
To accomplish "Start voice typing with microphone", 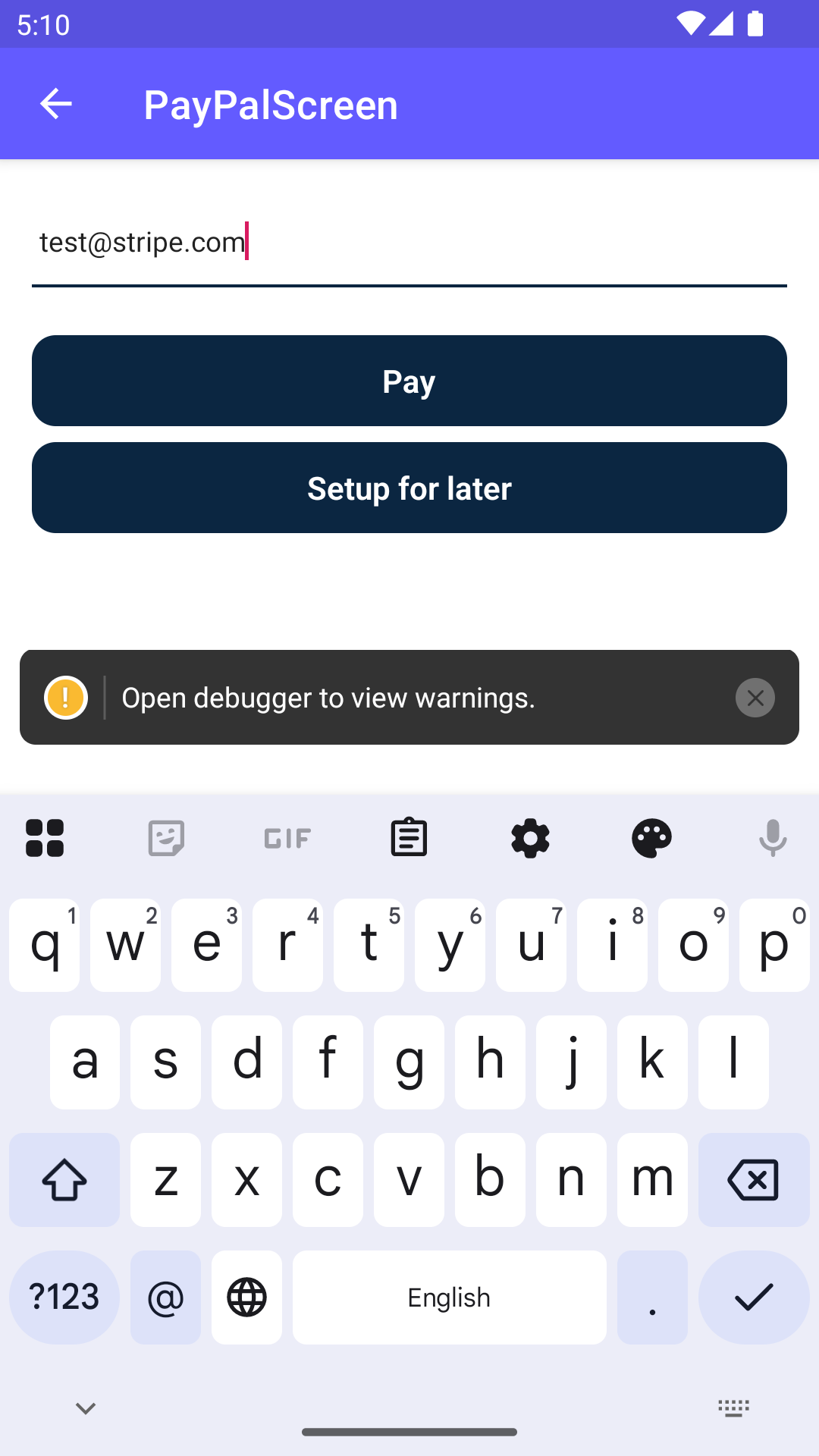I will pos(773,838).
